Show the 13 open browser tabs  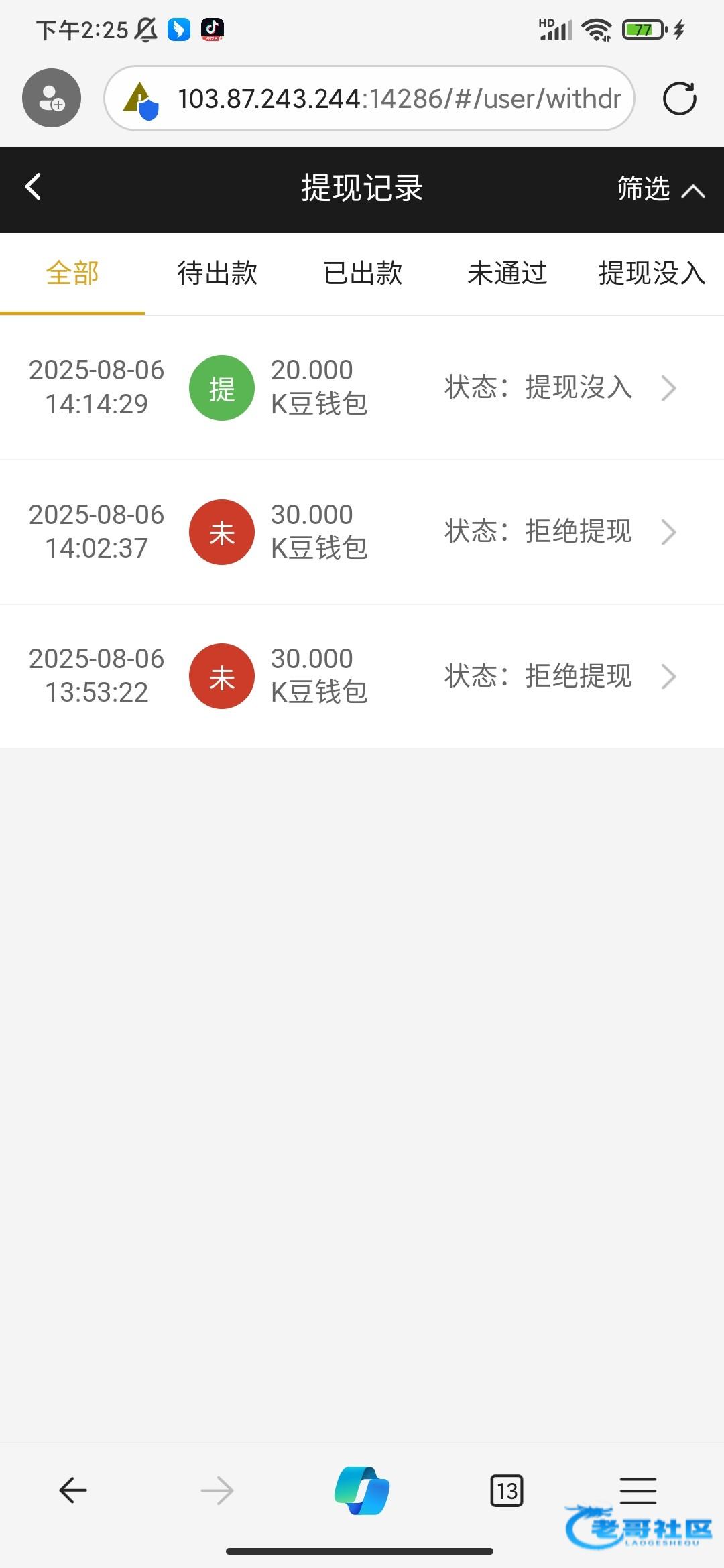507,1491
